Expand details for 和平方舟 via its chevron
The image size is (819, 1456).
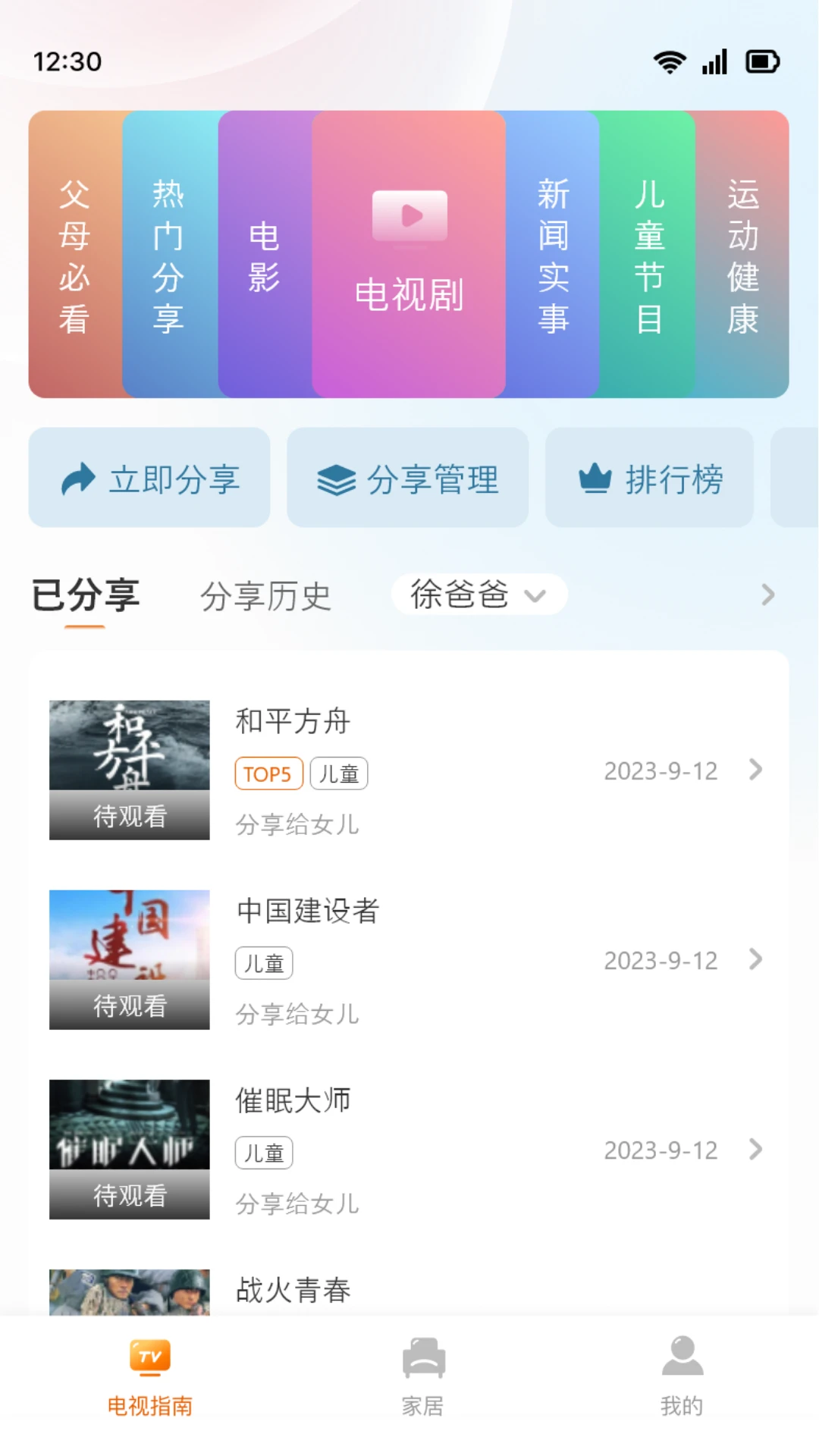coord(755,770)
